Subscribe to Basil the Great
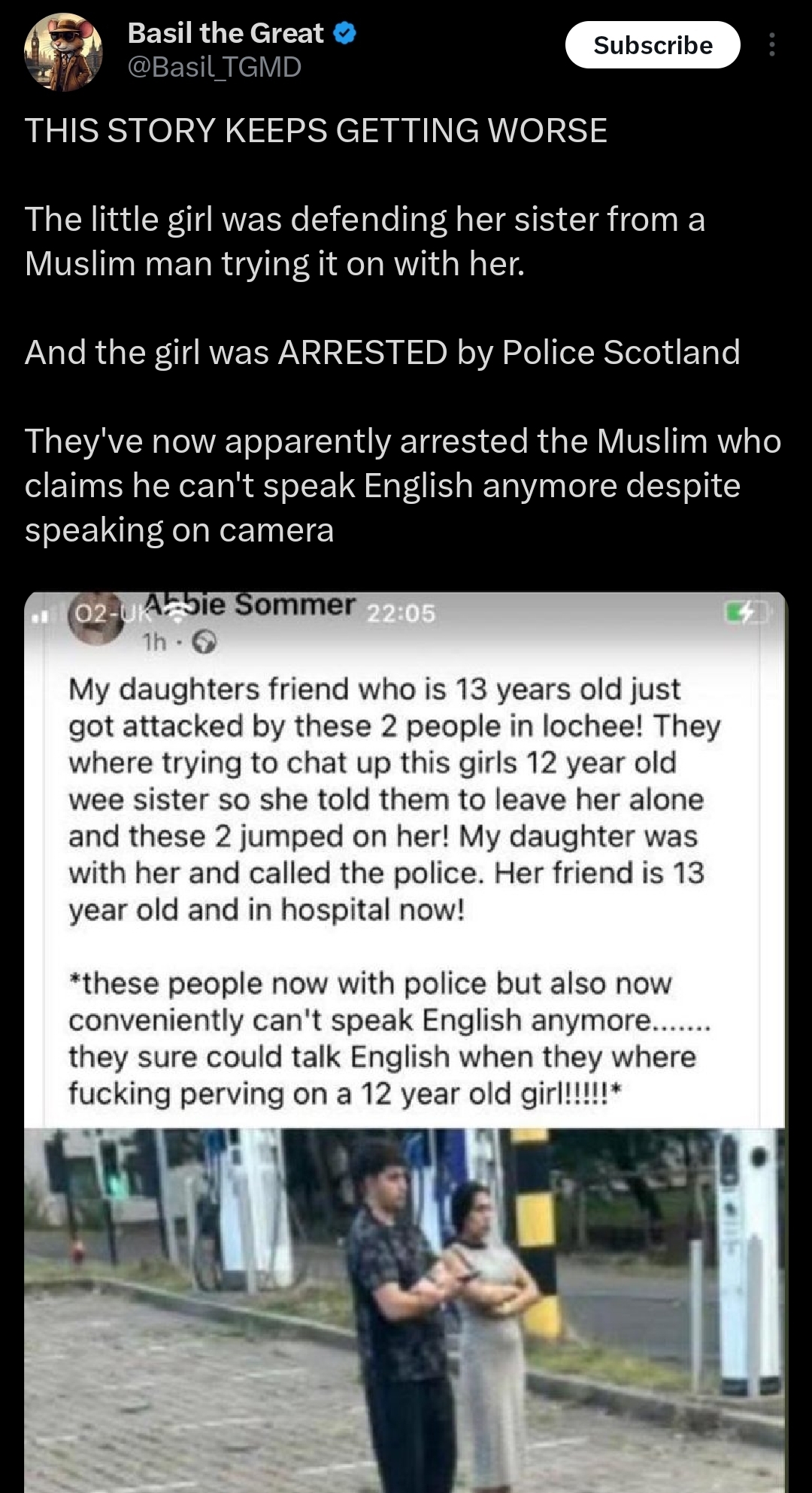 tap(652, 45)
